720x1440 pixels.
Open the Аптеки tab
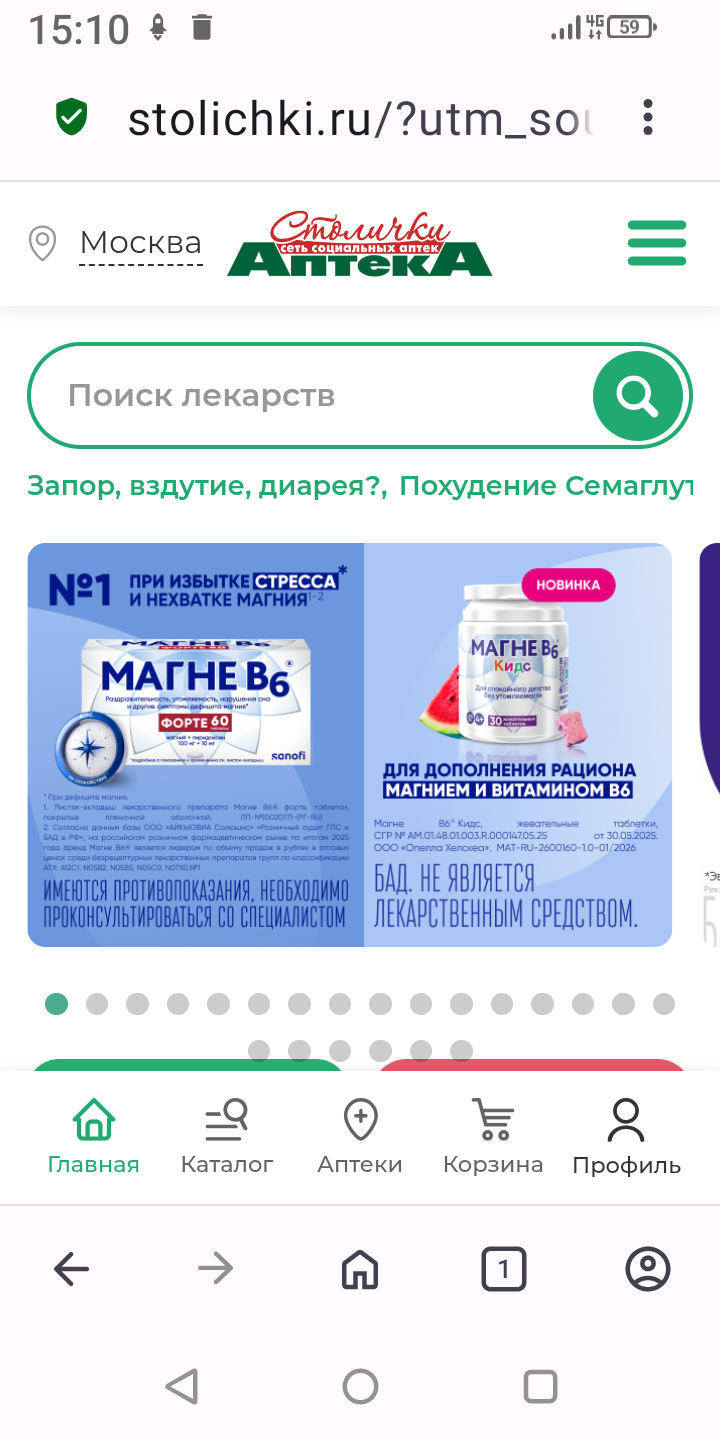pyautogui.click(x=360, y=1136)
